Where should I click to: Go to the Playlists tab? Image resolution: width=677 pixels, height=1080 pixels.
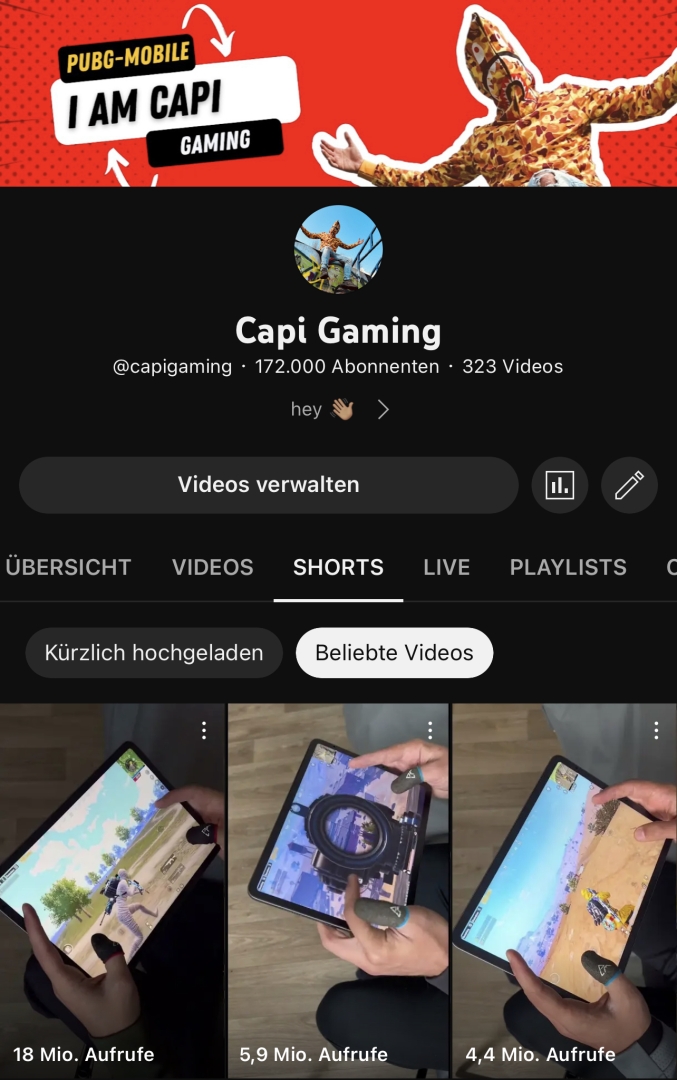[x=568, y=567]
